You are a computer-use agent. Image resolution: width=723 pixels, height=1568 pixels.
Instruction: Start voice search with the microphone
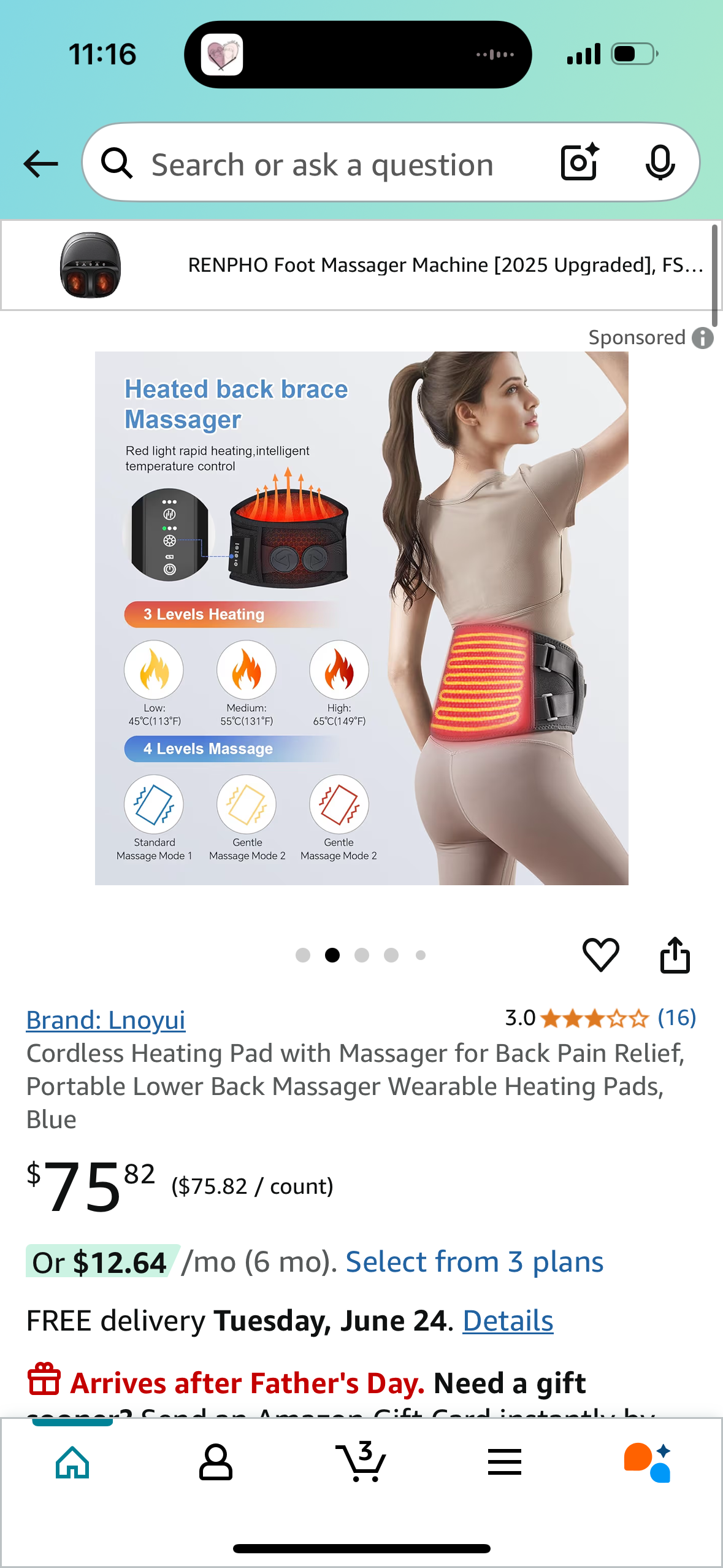tap(660, 163)
